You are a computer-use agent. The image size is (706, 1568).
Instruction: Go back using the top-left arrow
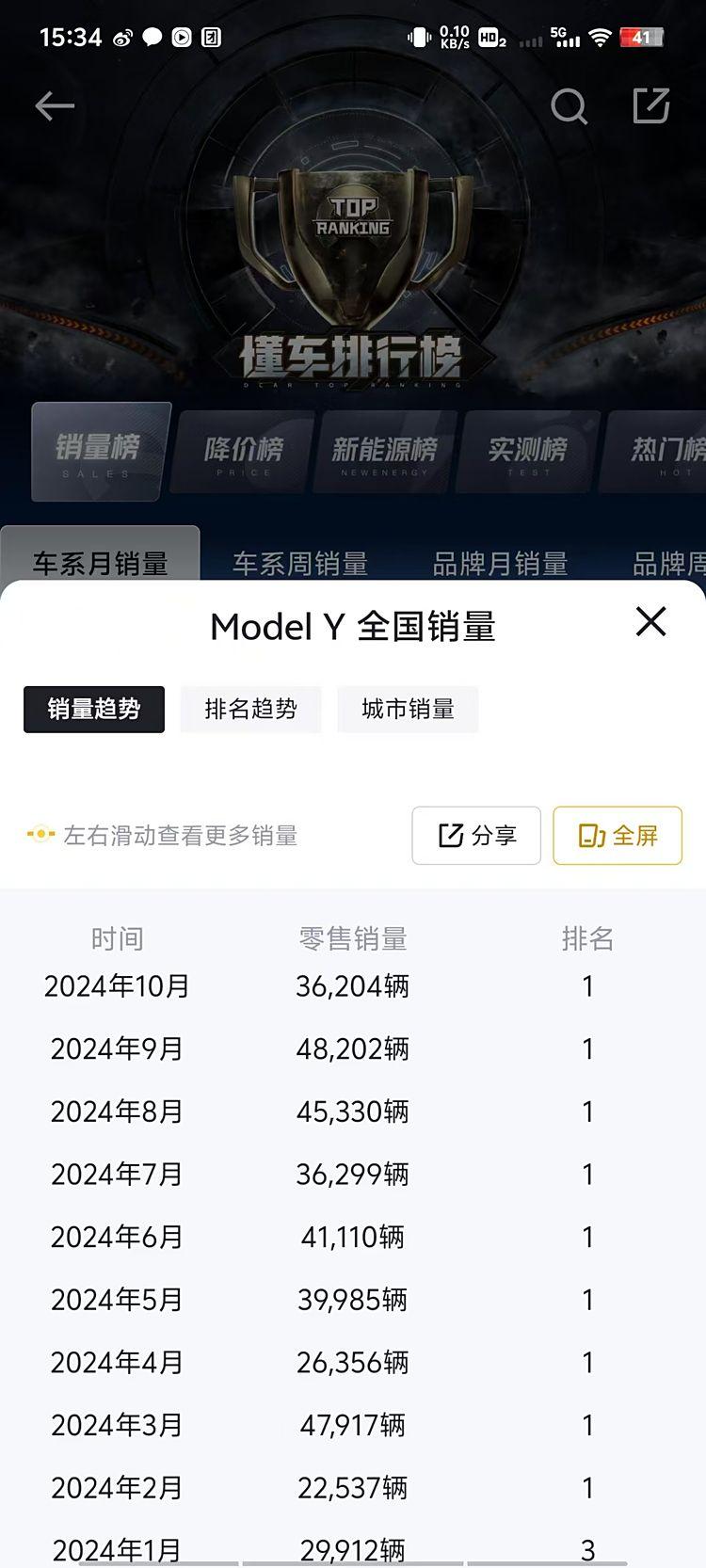point(55,106)
